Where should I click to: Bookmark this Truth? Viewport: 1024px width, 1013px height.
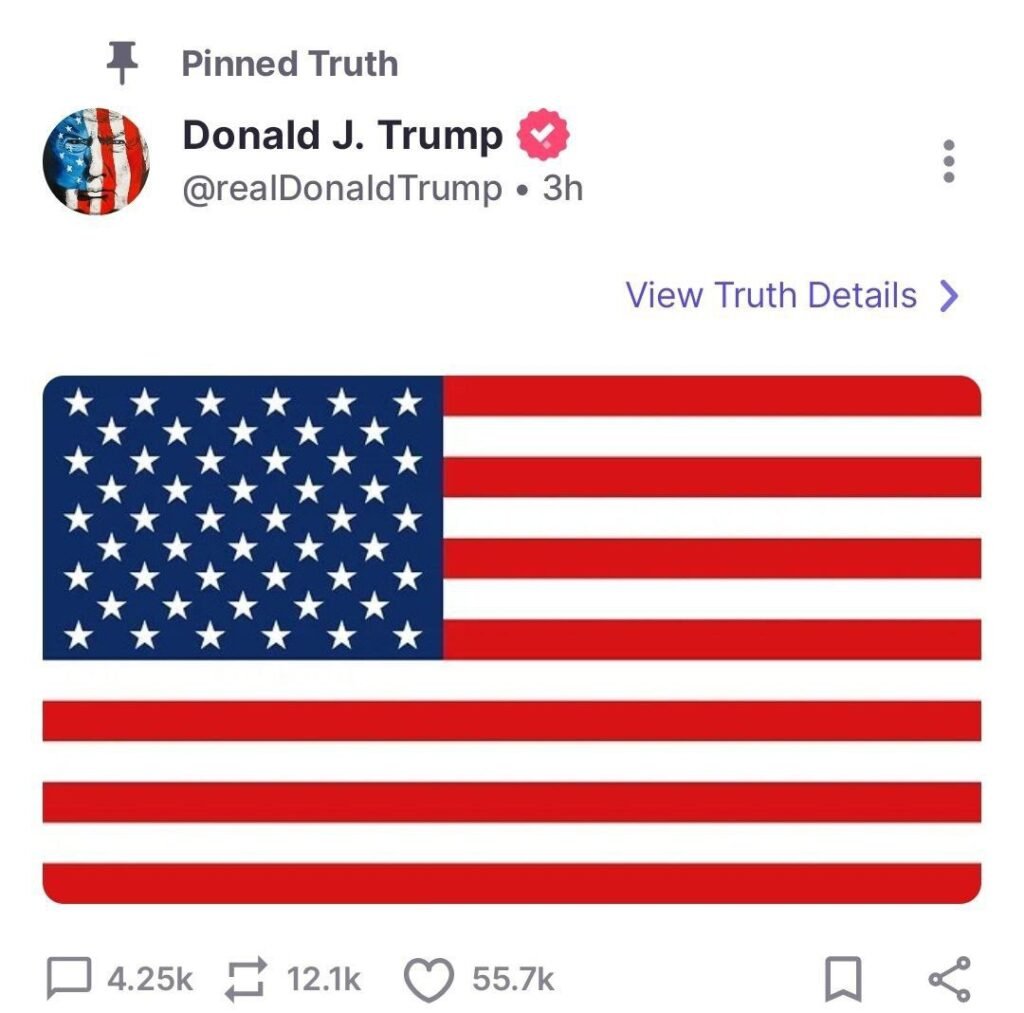point(842,979)
